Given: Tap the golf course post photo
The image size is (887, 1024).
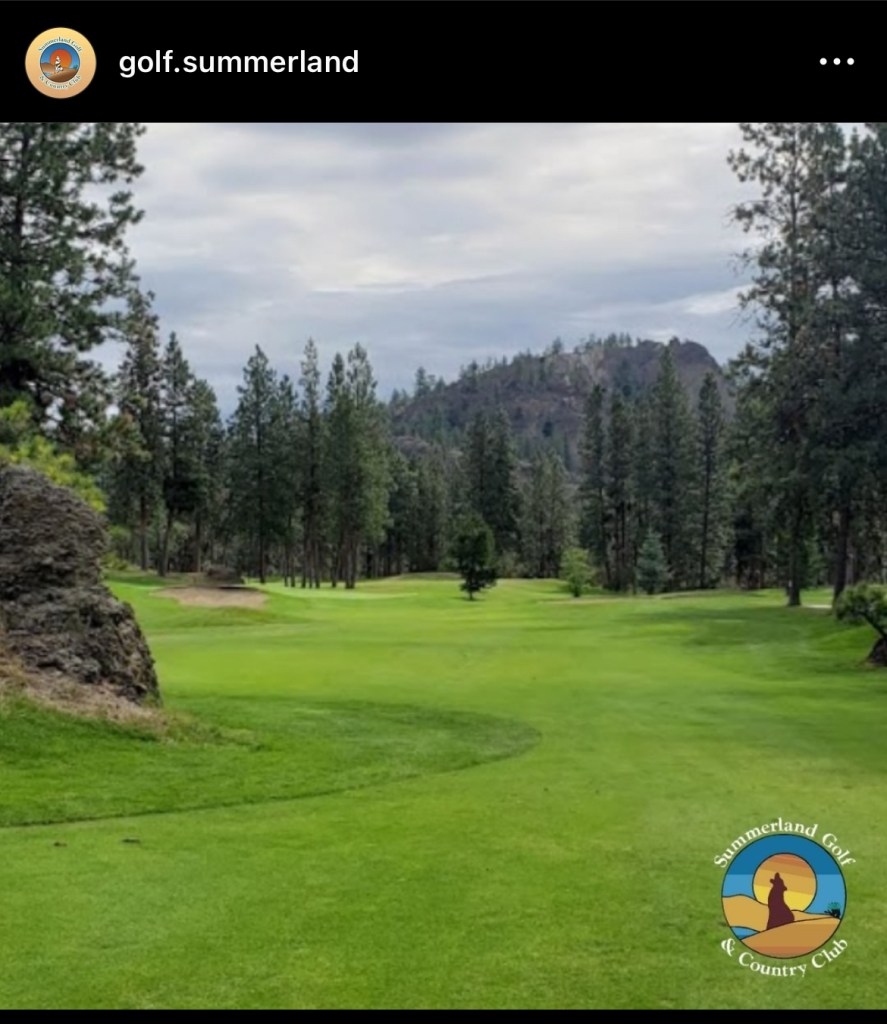Looking at the screenshot, I should (x=443, y=565).
